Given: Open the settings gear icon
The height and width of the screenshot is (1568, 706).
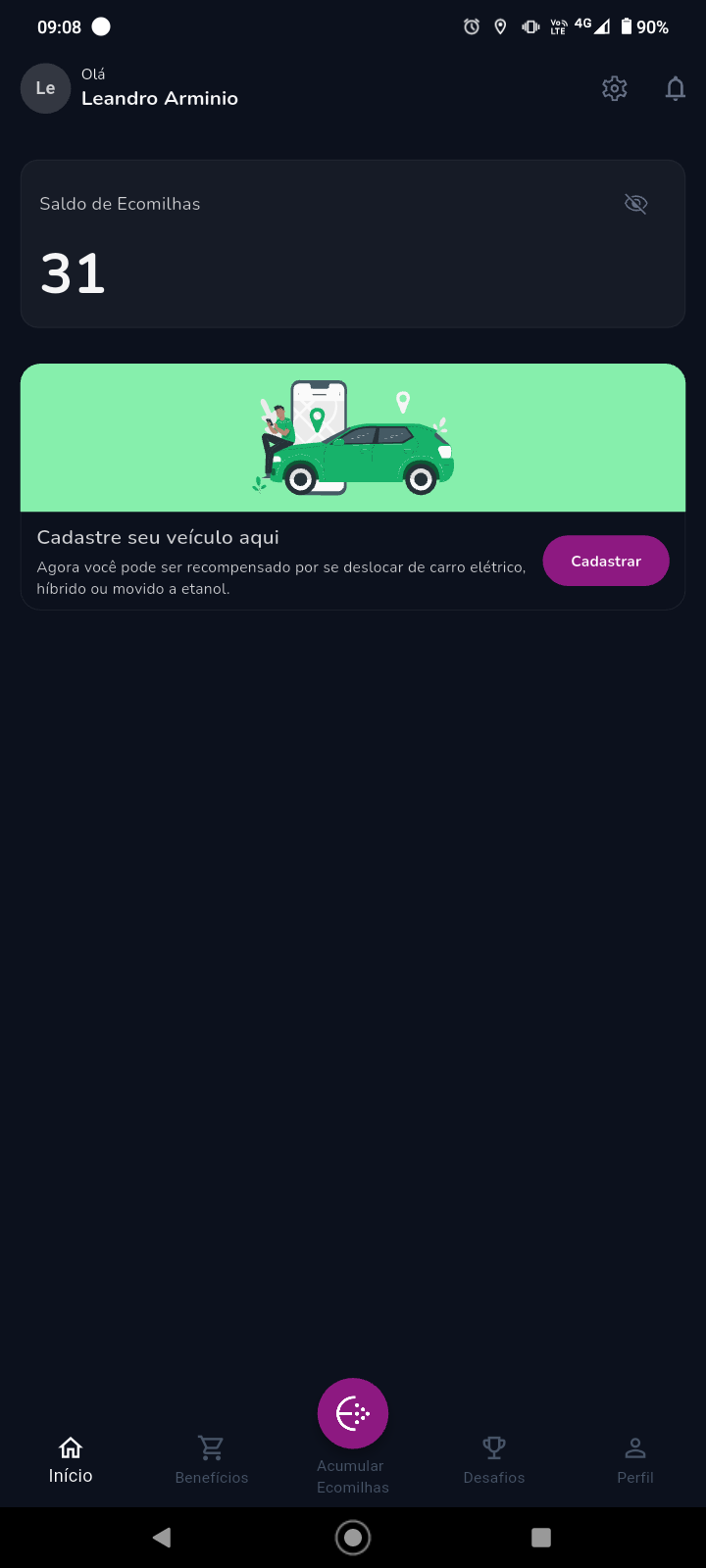Looking at the screenshot, I should pos(615,88).
